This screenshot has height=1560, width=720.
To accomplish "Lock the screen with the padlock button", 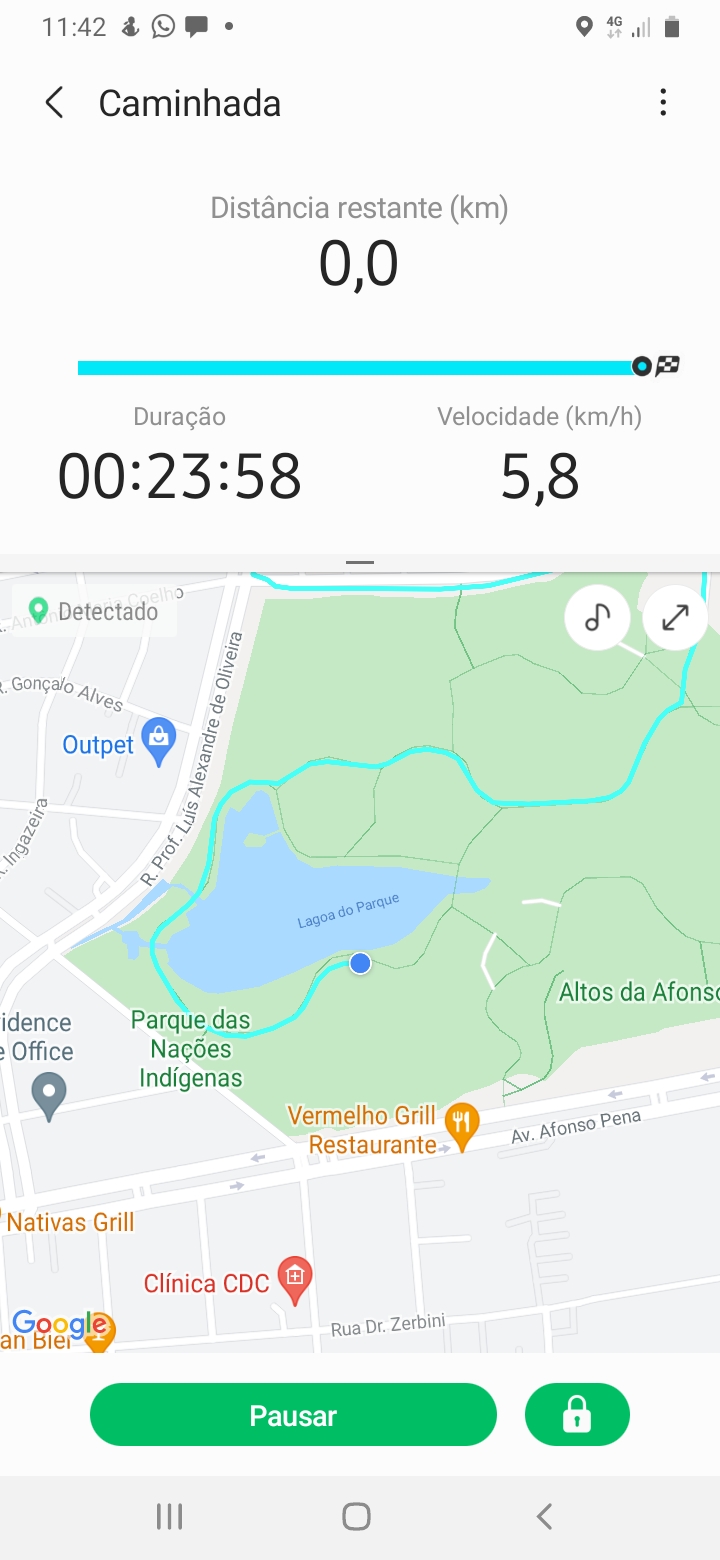I will pos(577,1415).
